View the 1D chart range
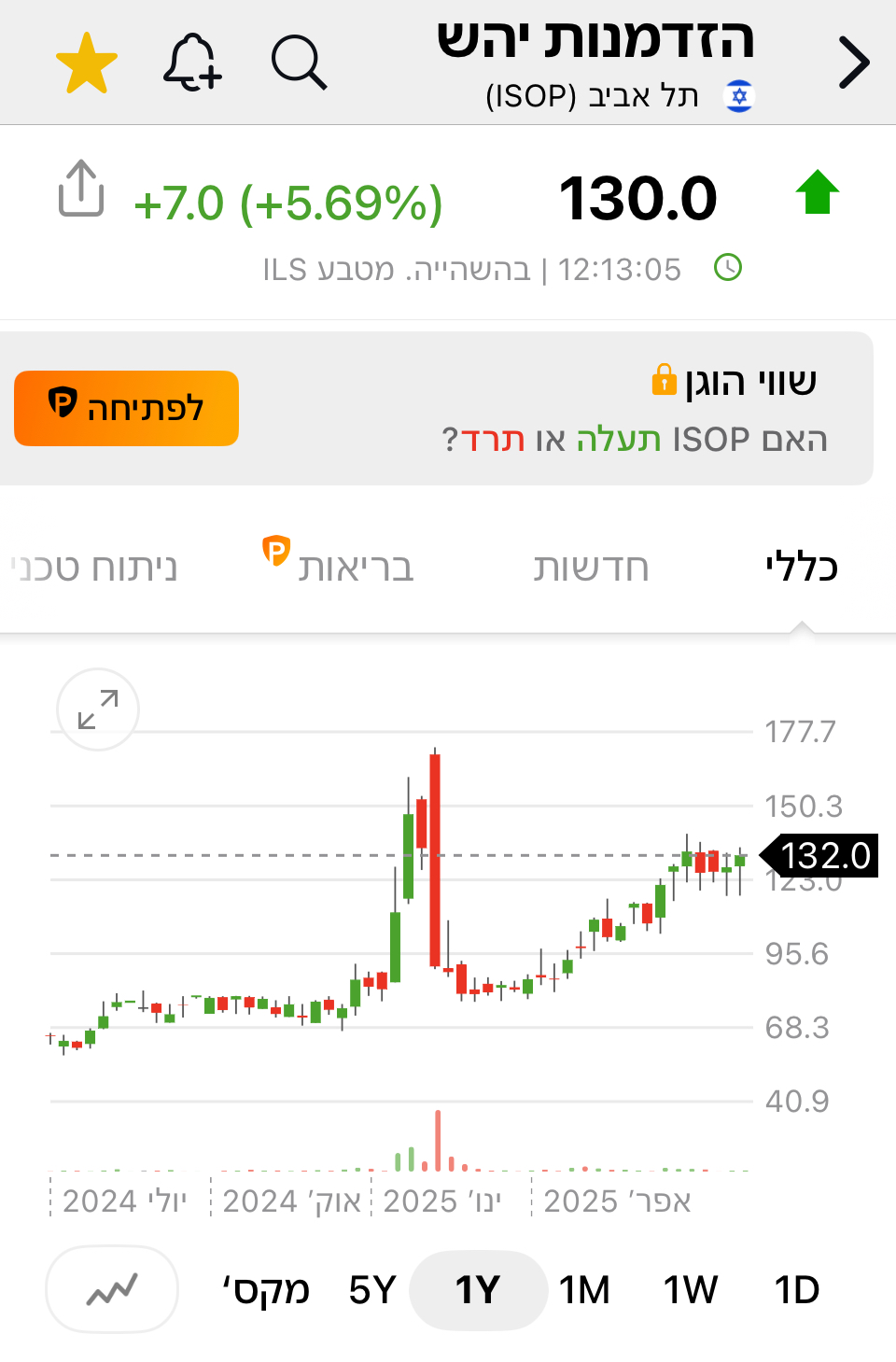 click(797, 1290)
